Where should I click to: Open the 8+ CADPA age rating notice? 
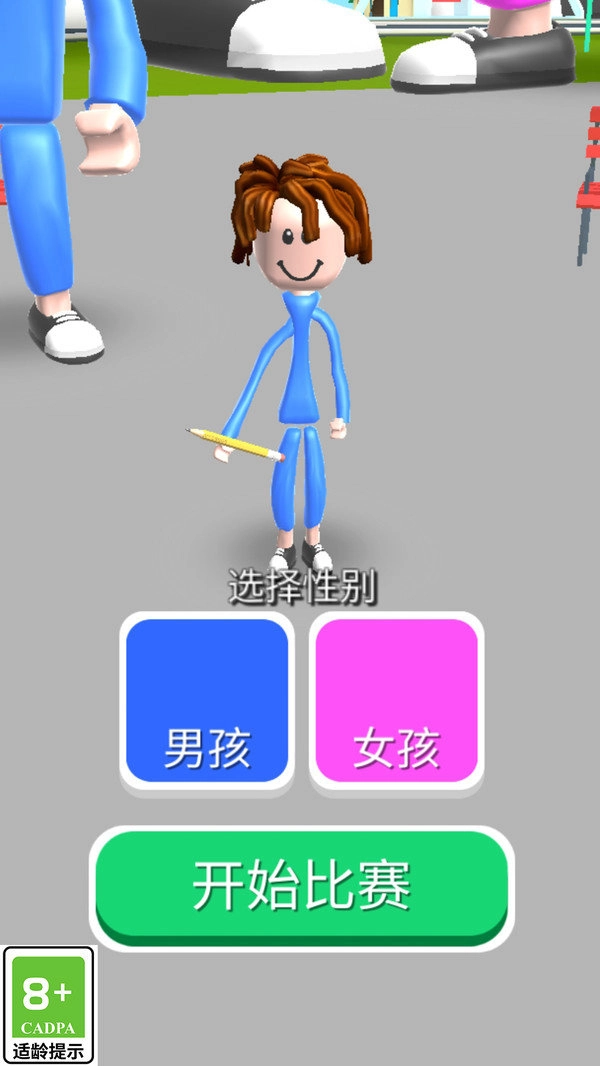(x=48, y=1005)
